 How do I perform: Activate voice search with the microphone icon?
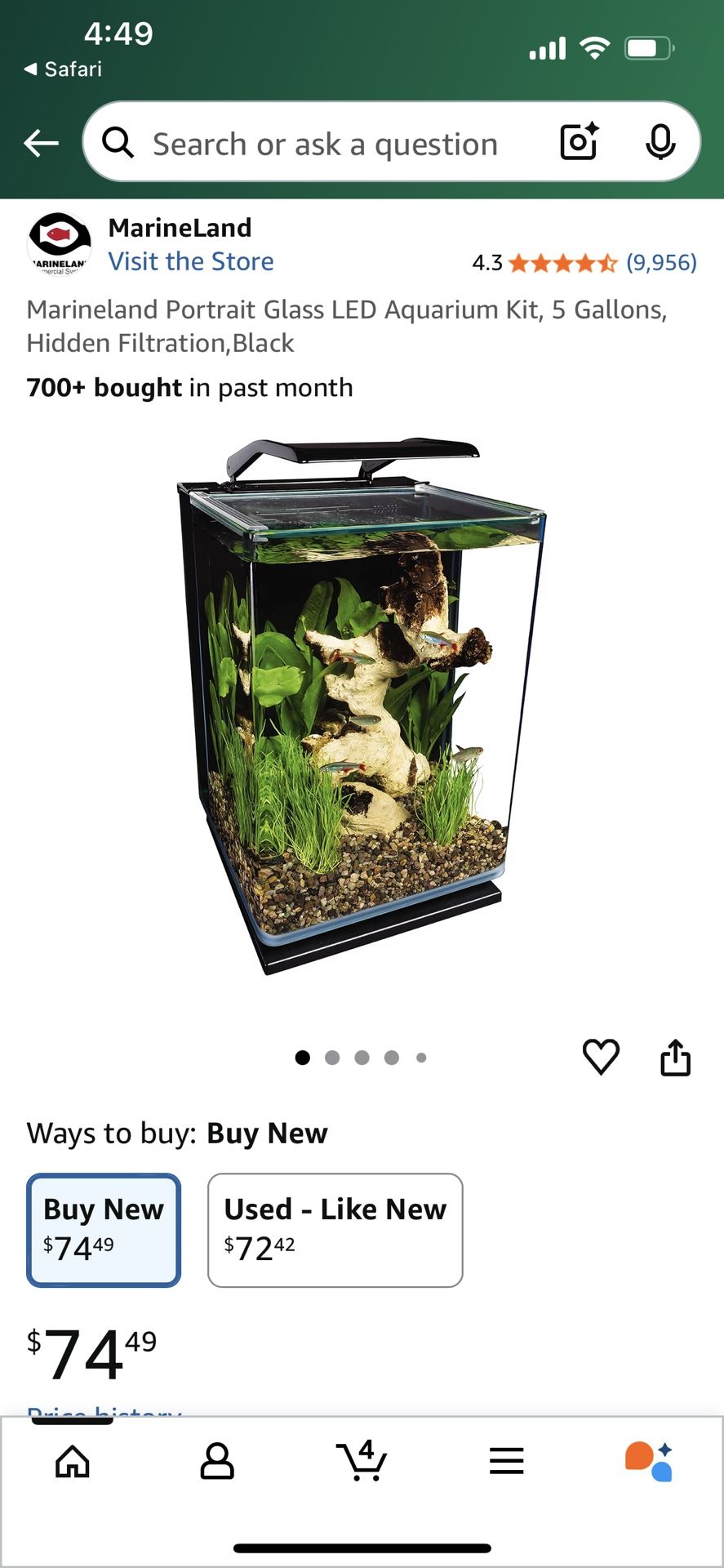(x=662, y=142)
